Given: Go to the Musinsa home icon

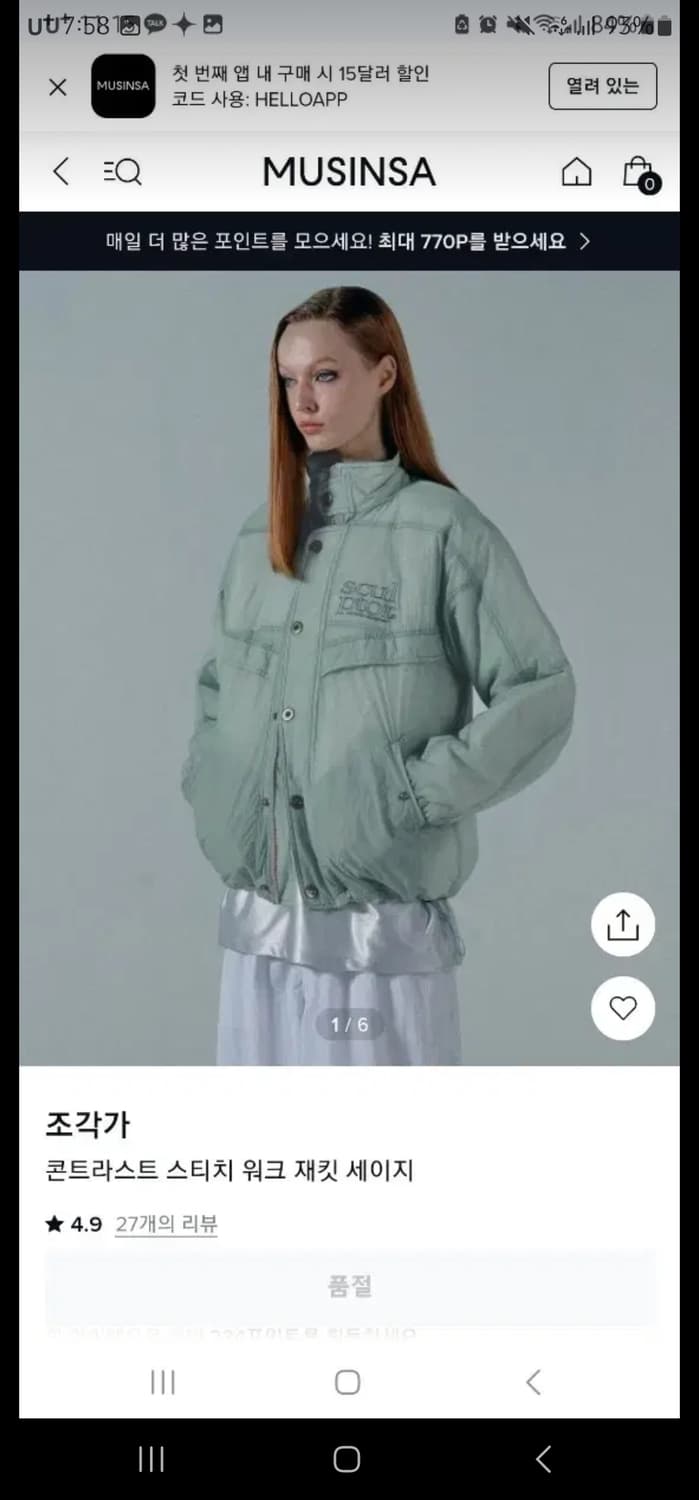Looking at the screenshot, I should click(576, 172).
